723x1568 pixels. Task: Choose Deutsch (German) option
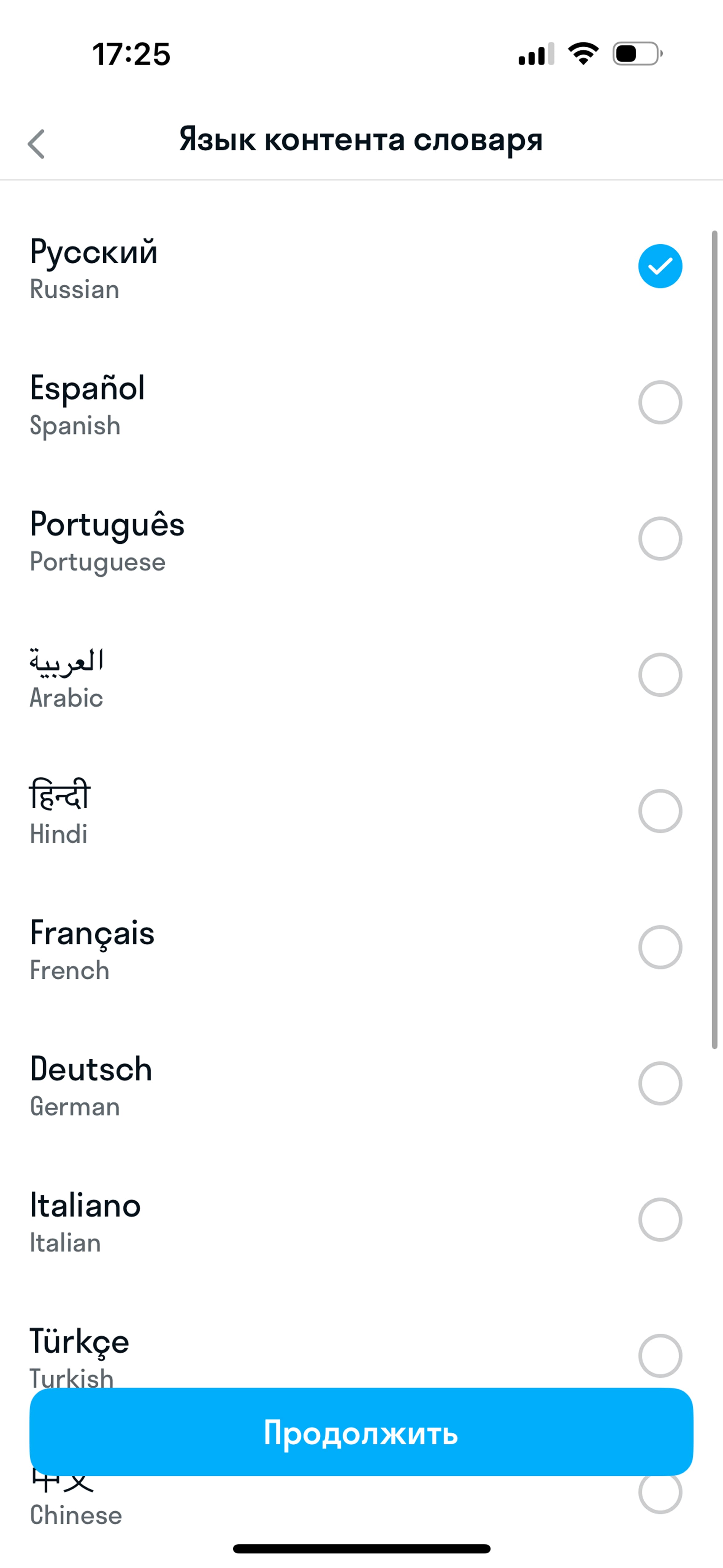click(x=361, y=1085)
